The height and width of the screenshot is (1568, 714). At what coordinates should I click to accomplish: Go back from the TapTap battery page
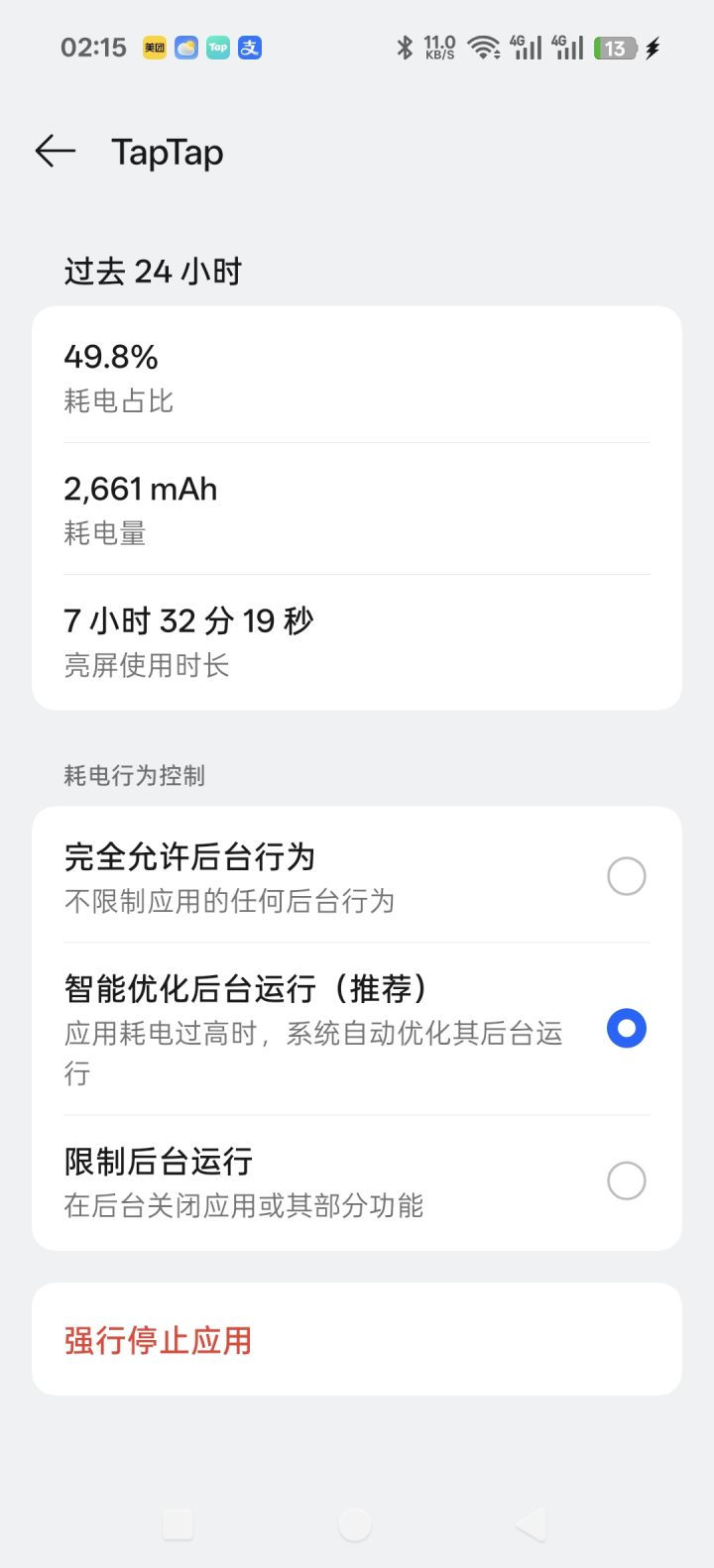pos(56,152)
